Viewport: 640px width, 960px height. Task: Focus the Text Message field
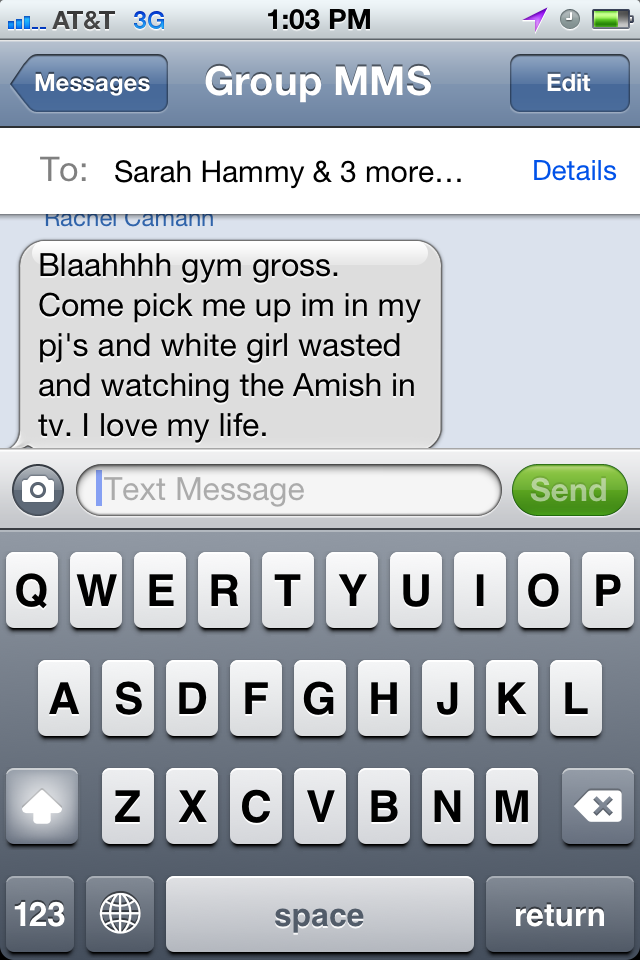(x=290, y=490)
